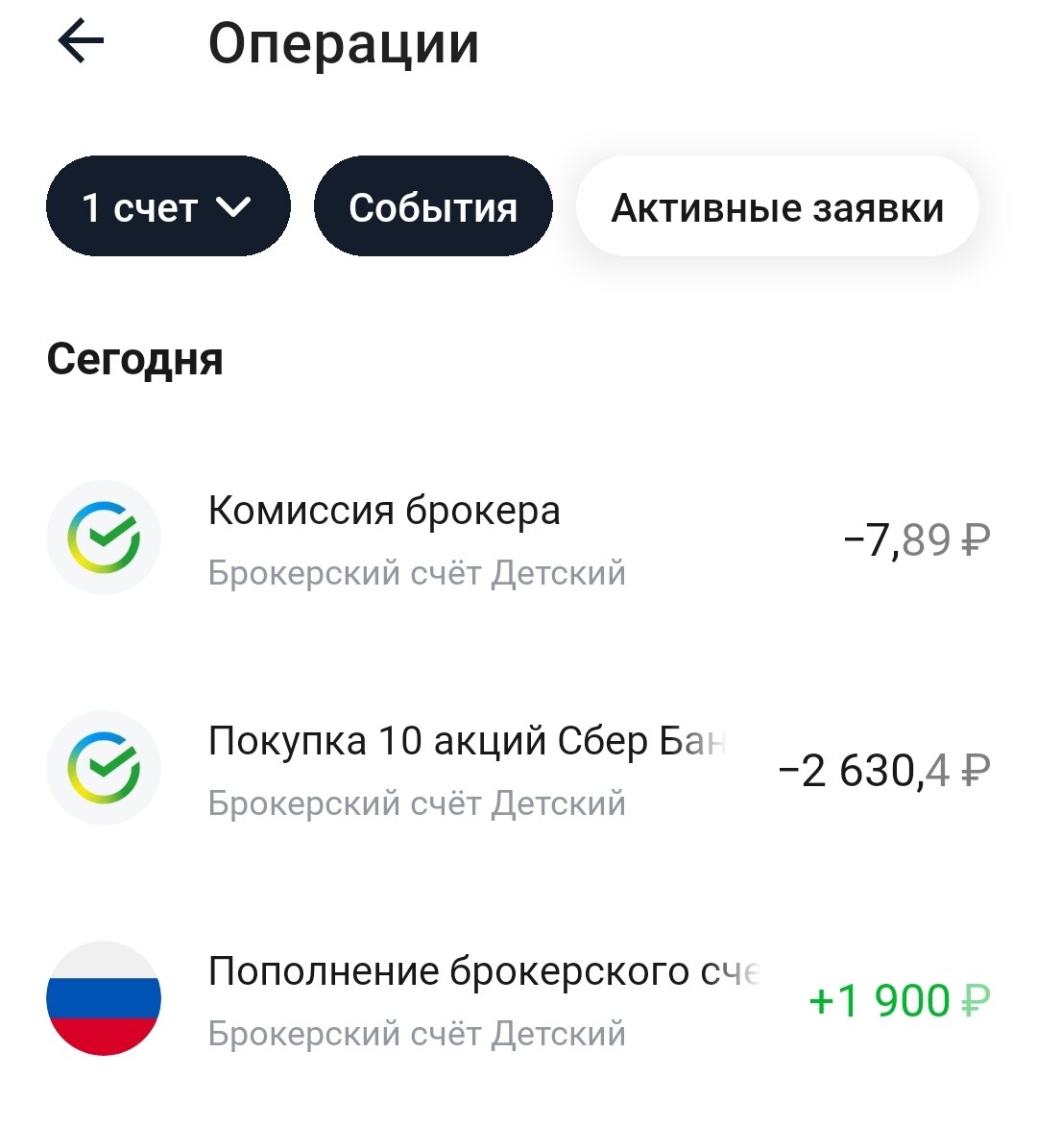Click the green check icon of the purchase entry
This screenshot has height=1148, width=1037.
103,766
